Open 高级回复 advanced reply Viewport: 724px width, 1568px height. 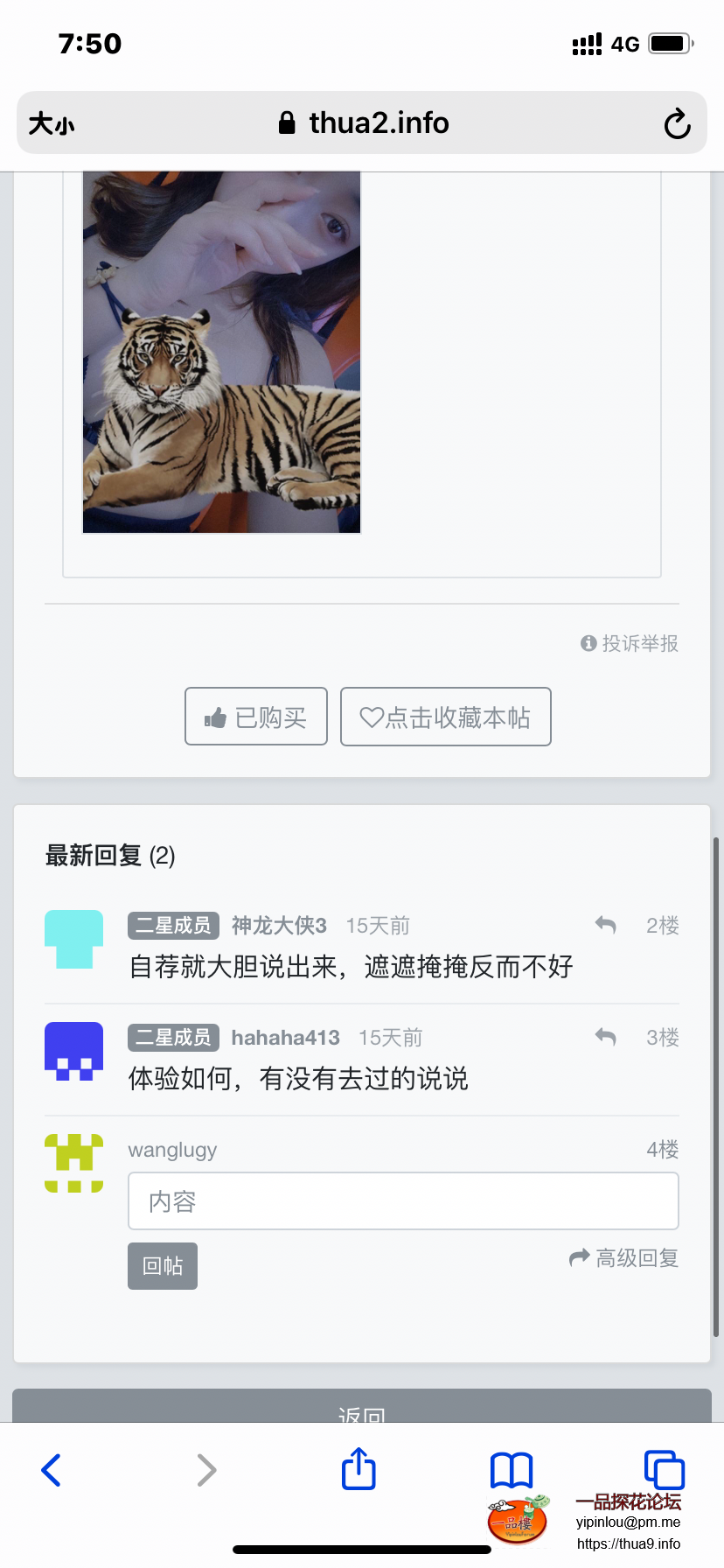click(x=623, y=1257)
